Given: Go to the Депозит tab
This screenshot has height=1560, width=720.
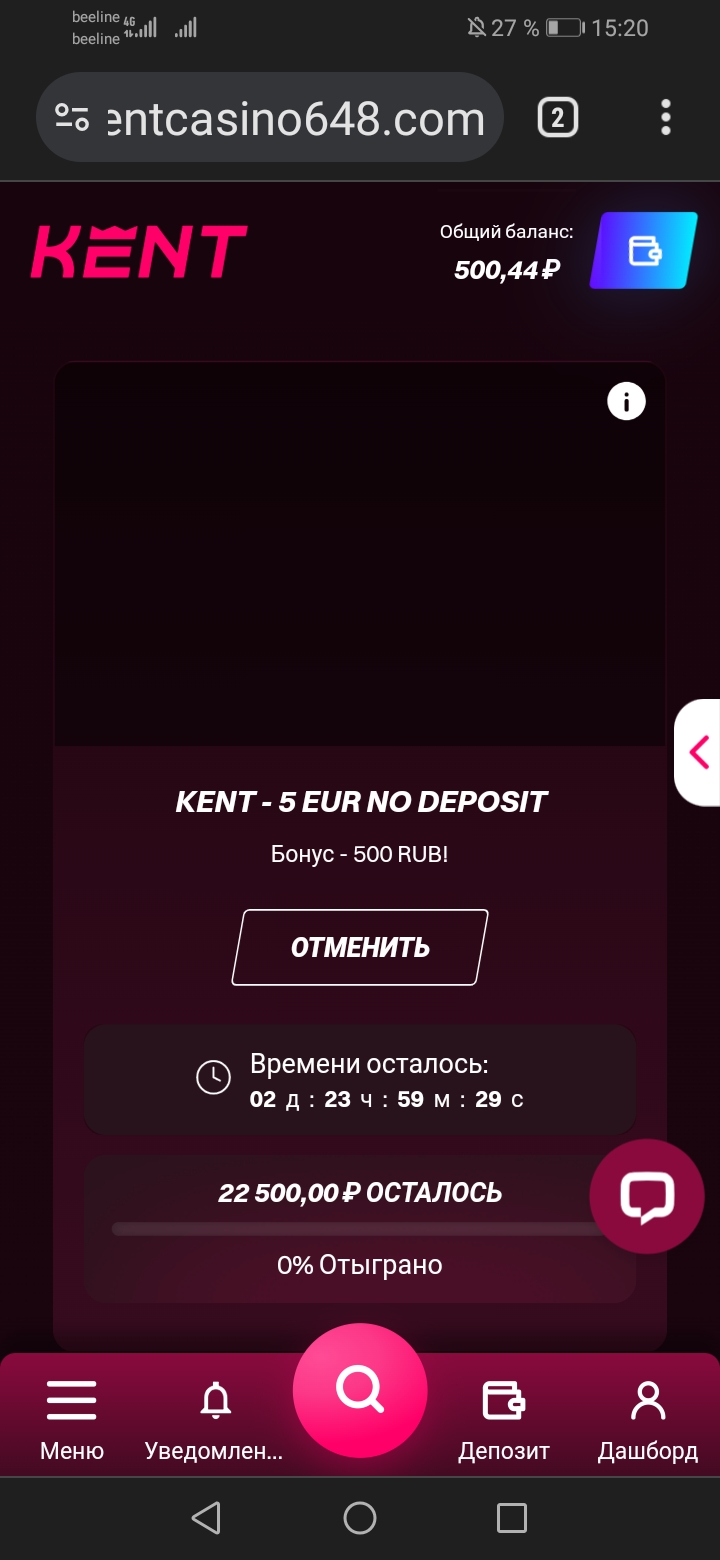Looking at the screenshot, I should point(504,1419).
